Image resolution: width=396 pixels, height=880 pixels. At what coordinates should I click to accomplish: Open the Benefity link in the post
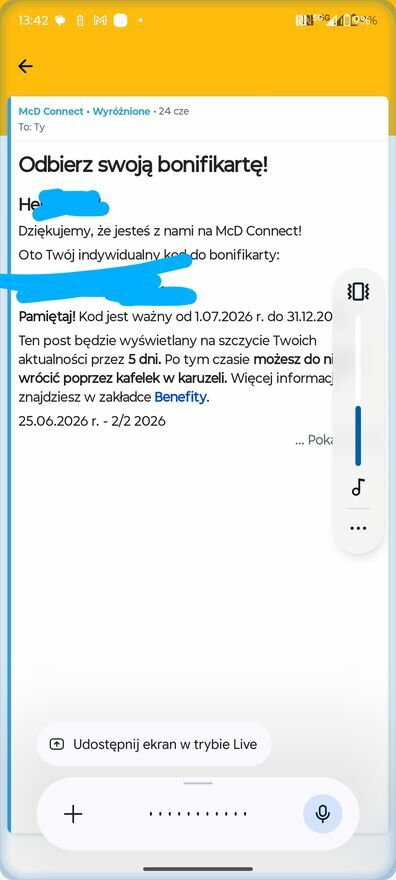(181, 397)
